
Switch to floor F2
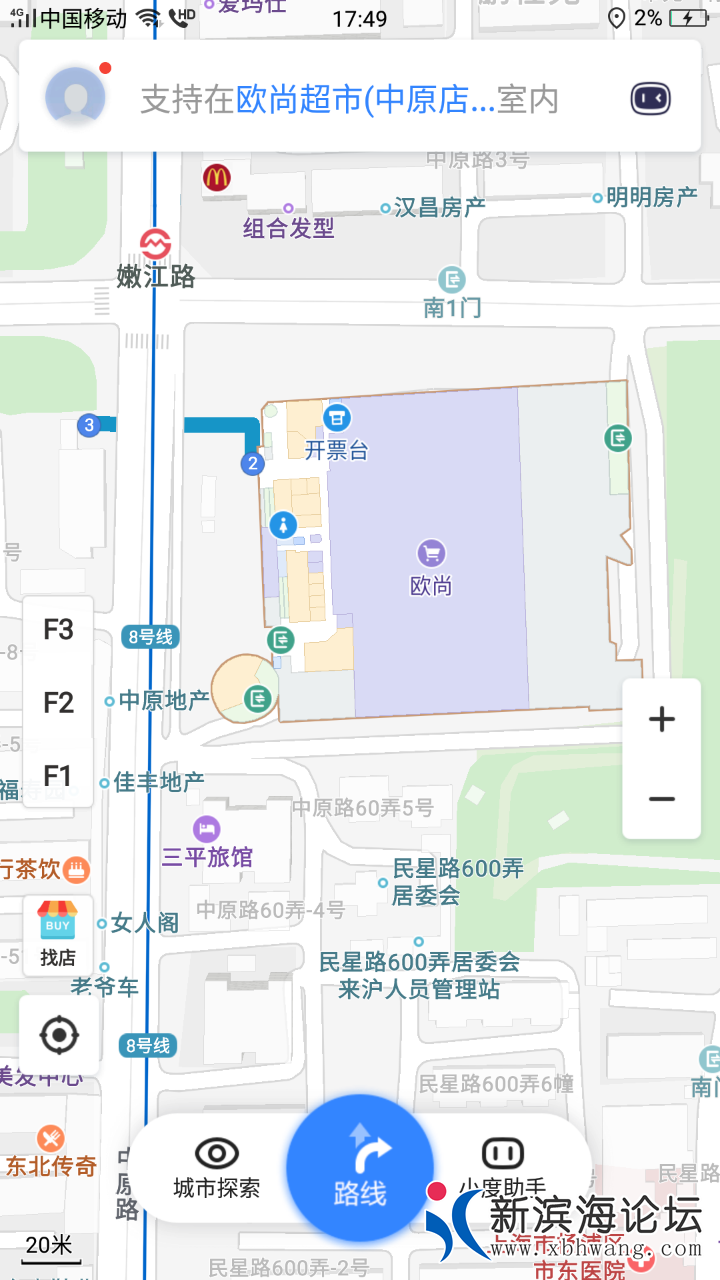58,703
